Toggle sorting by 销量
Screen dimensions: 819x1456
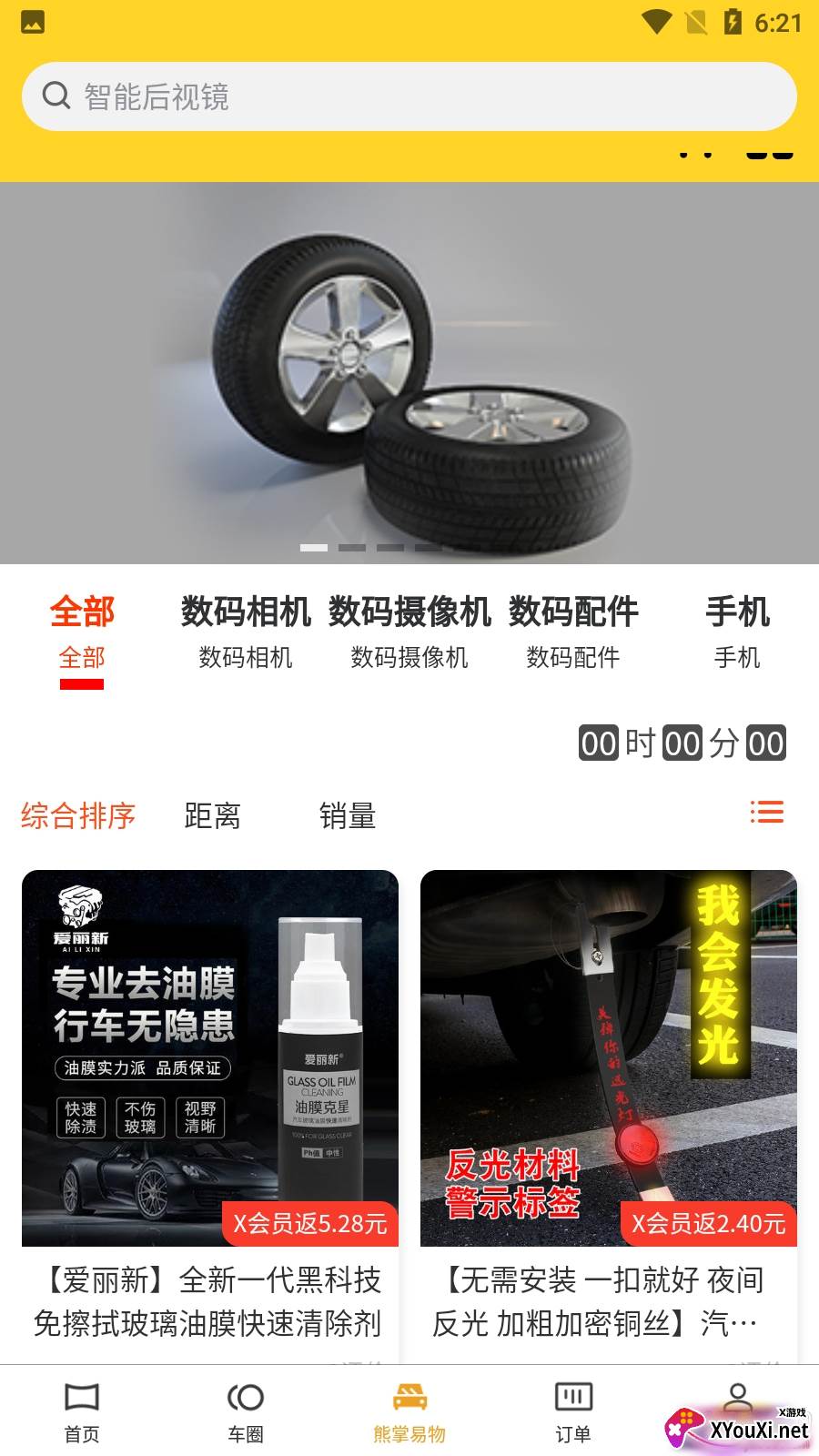tap(347, 816)
